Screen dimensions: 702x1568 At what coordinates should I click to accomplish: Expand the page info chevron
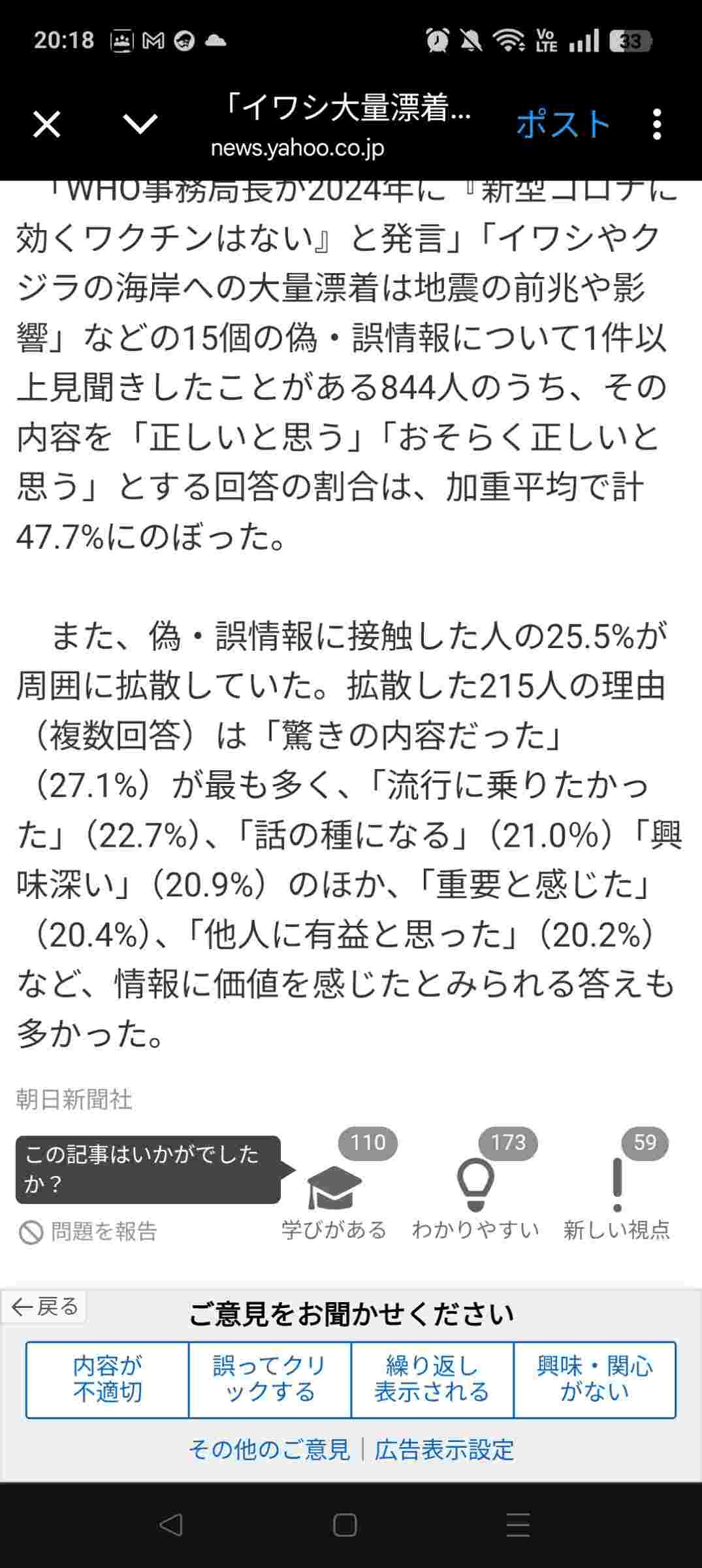(x=140, y=124)
